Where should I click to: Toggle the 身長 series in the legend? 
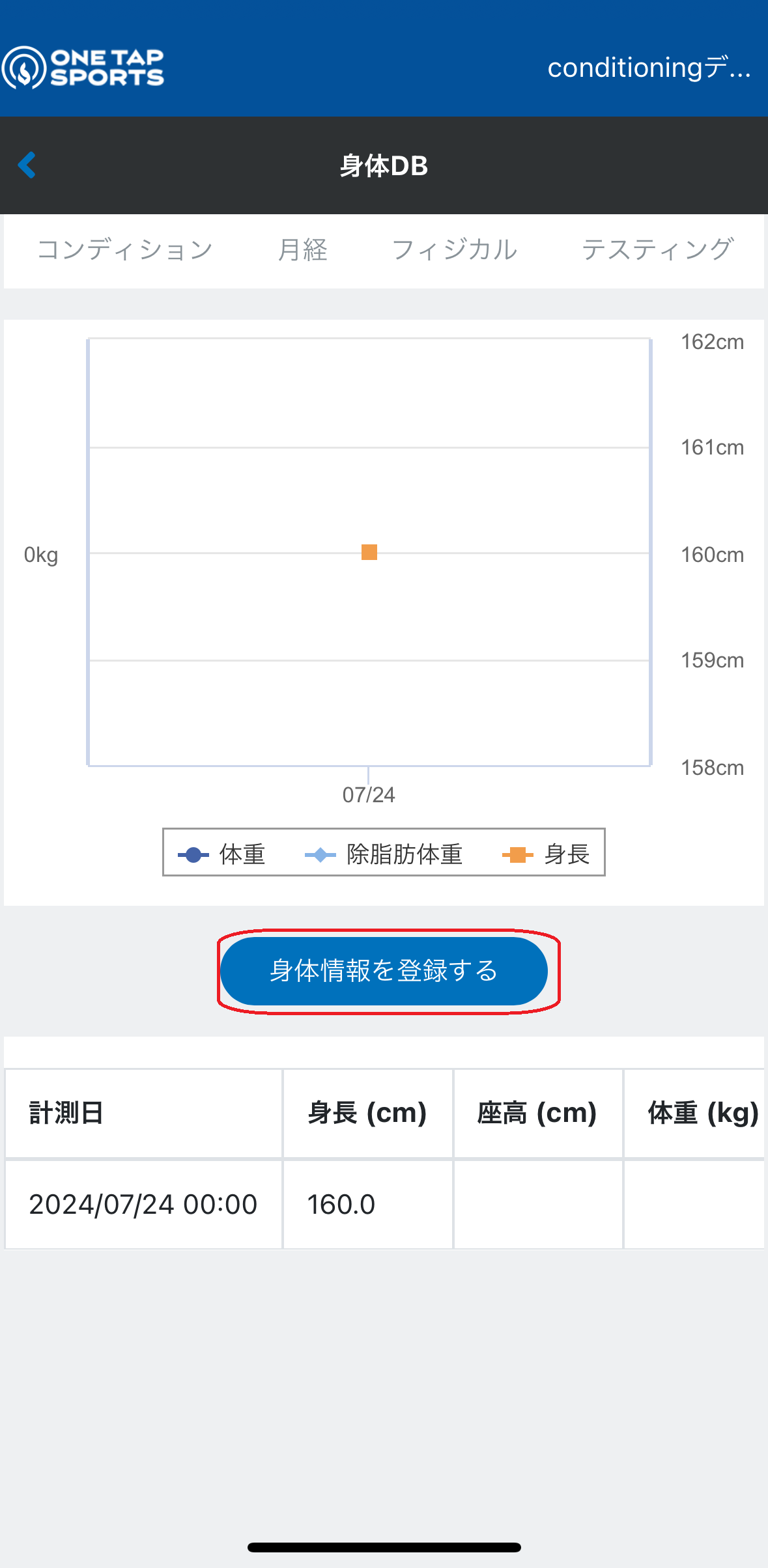pos(546,854)
